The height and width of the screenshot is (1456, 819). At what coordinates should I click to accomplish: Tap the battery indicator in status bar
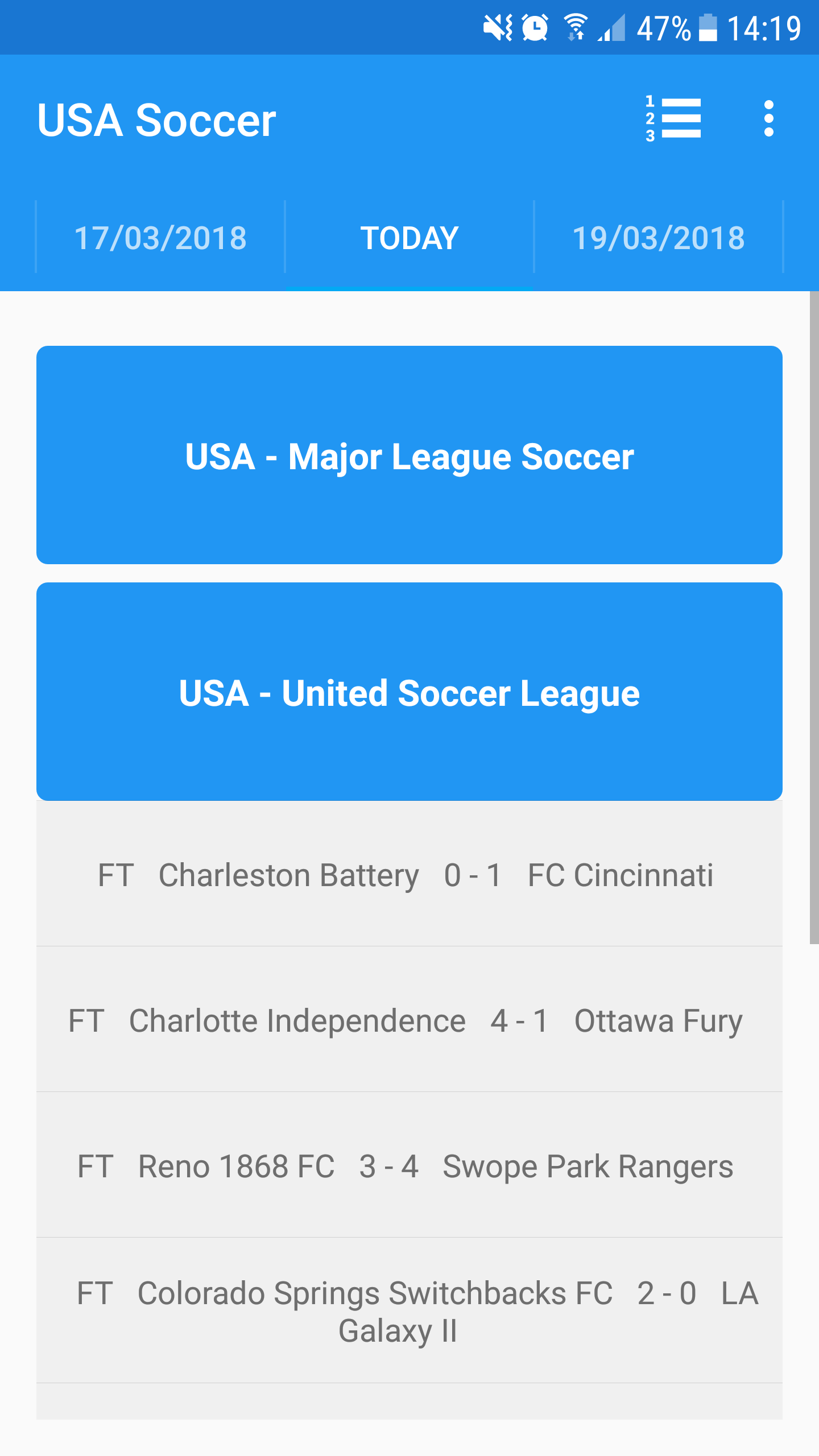pos(708,26)
